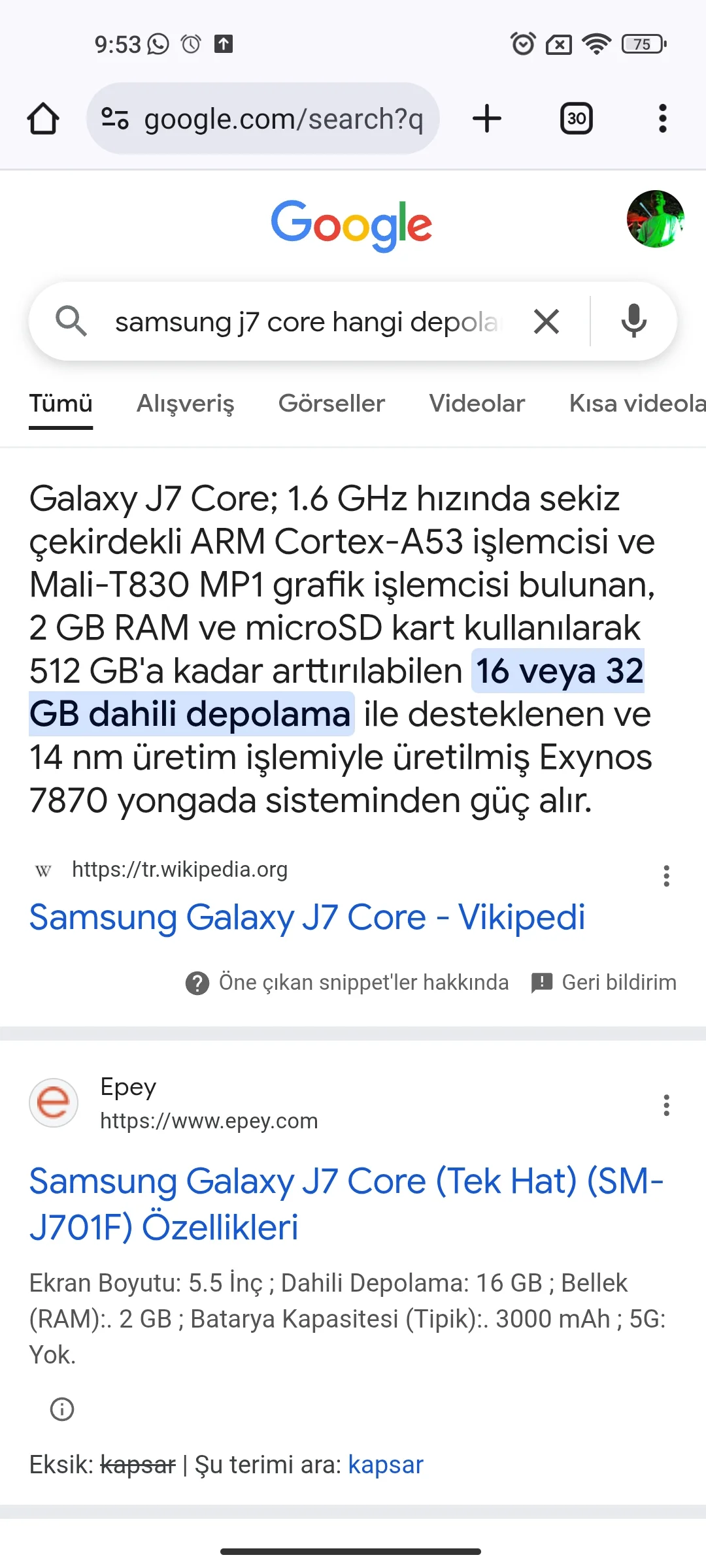The image size is (706, 1568).
Task: Switch to the Videolar tab
Action: [477, 403]
